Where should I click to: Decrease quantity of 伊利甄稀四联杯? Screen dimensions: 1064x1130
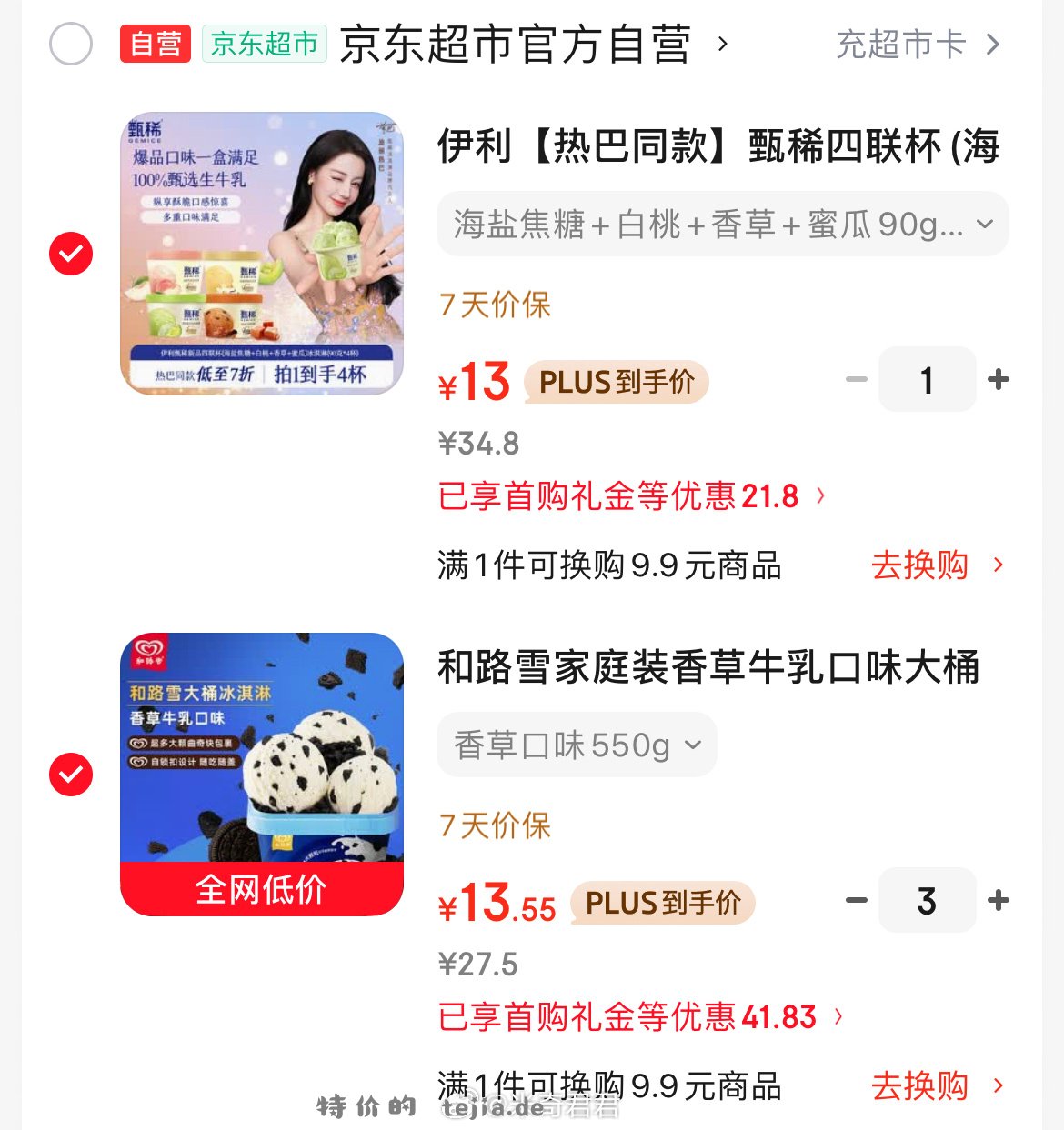coord(856,380)
